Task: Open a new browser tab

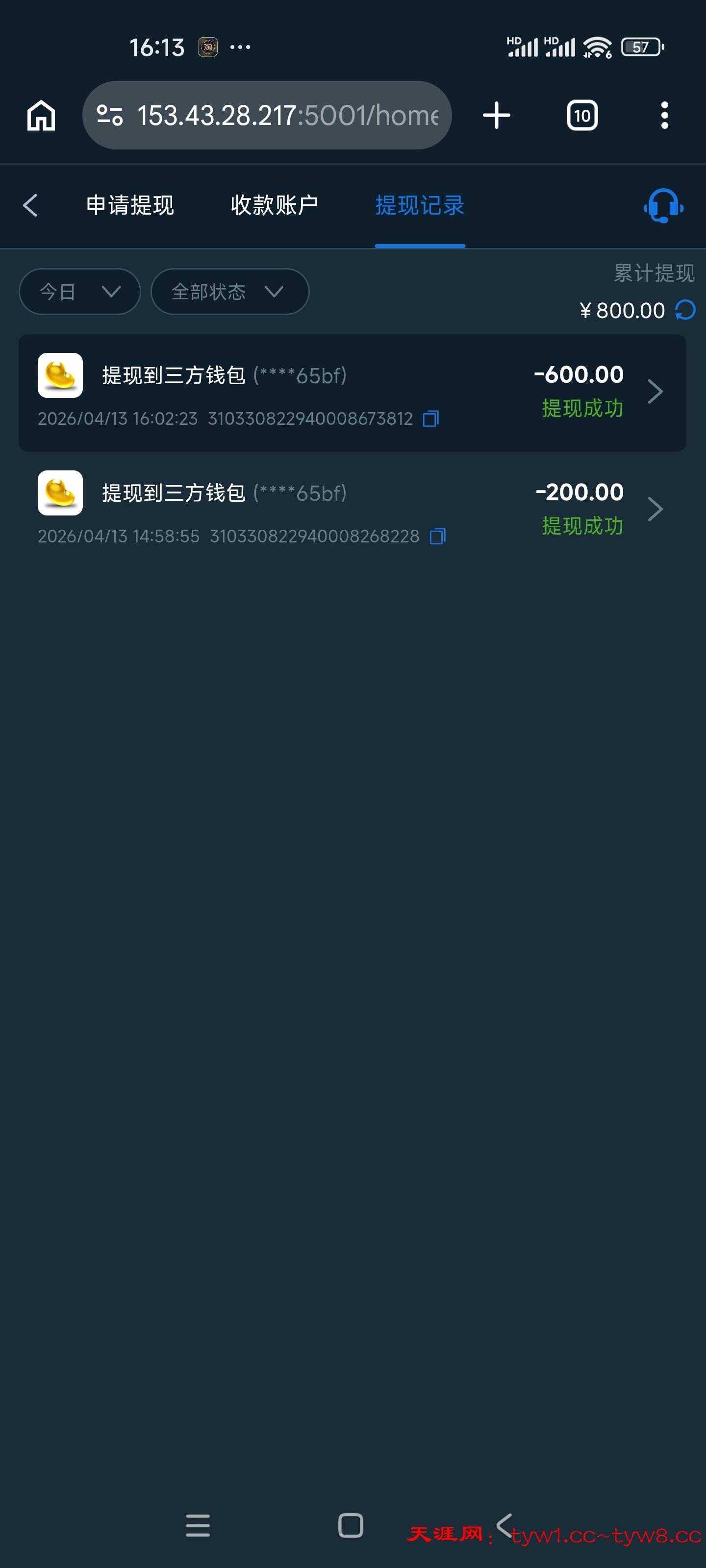Action: tap(496, 115)
